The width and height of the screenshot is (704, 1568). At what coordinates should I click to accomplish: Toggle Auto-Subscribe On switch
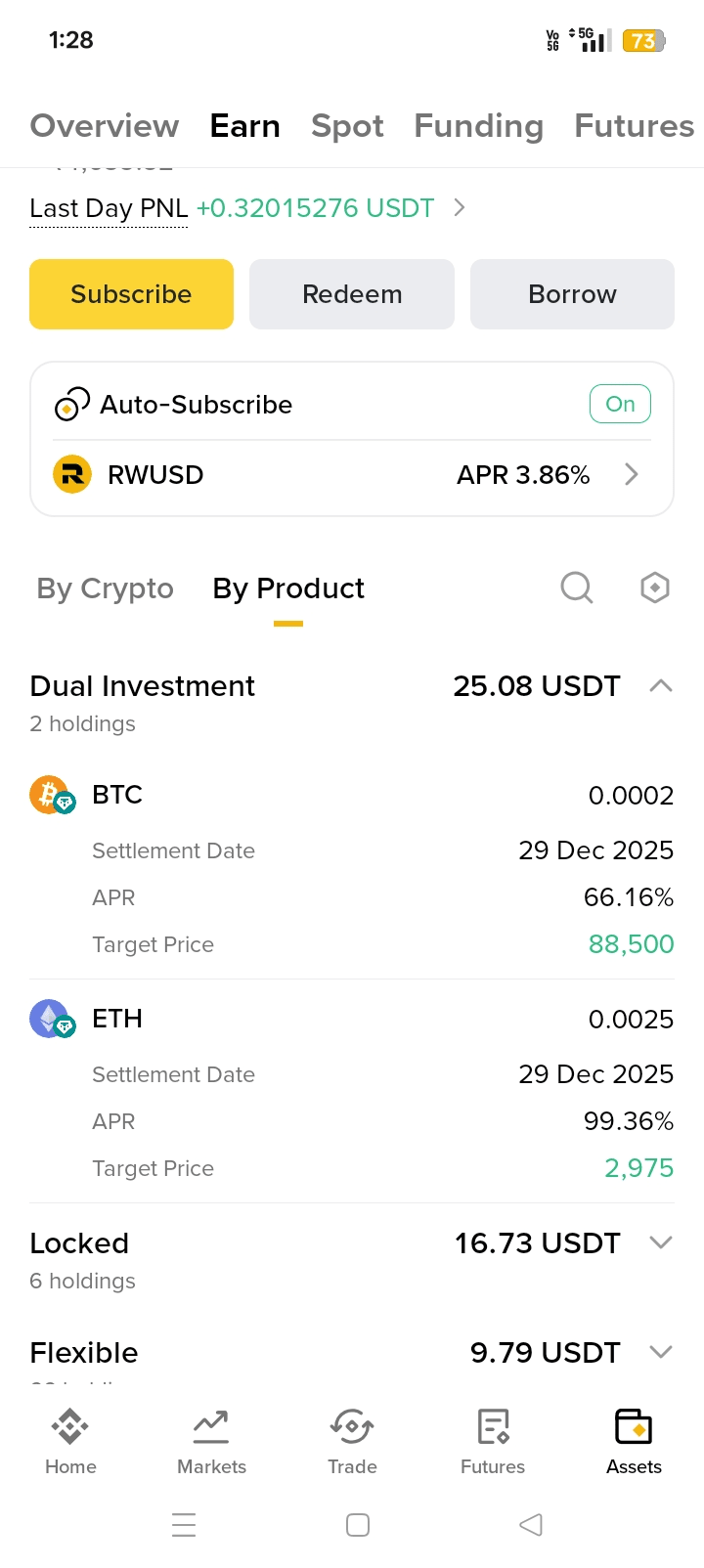620,404
